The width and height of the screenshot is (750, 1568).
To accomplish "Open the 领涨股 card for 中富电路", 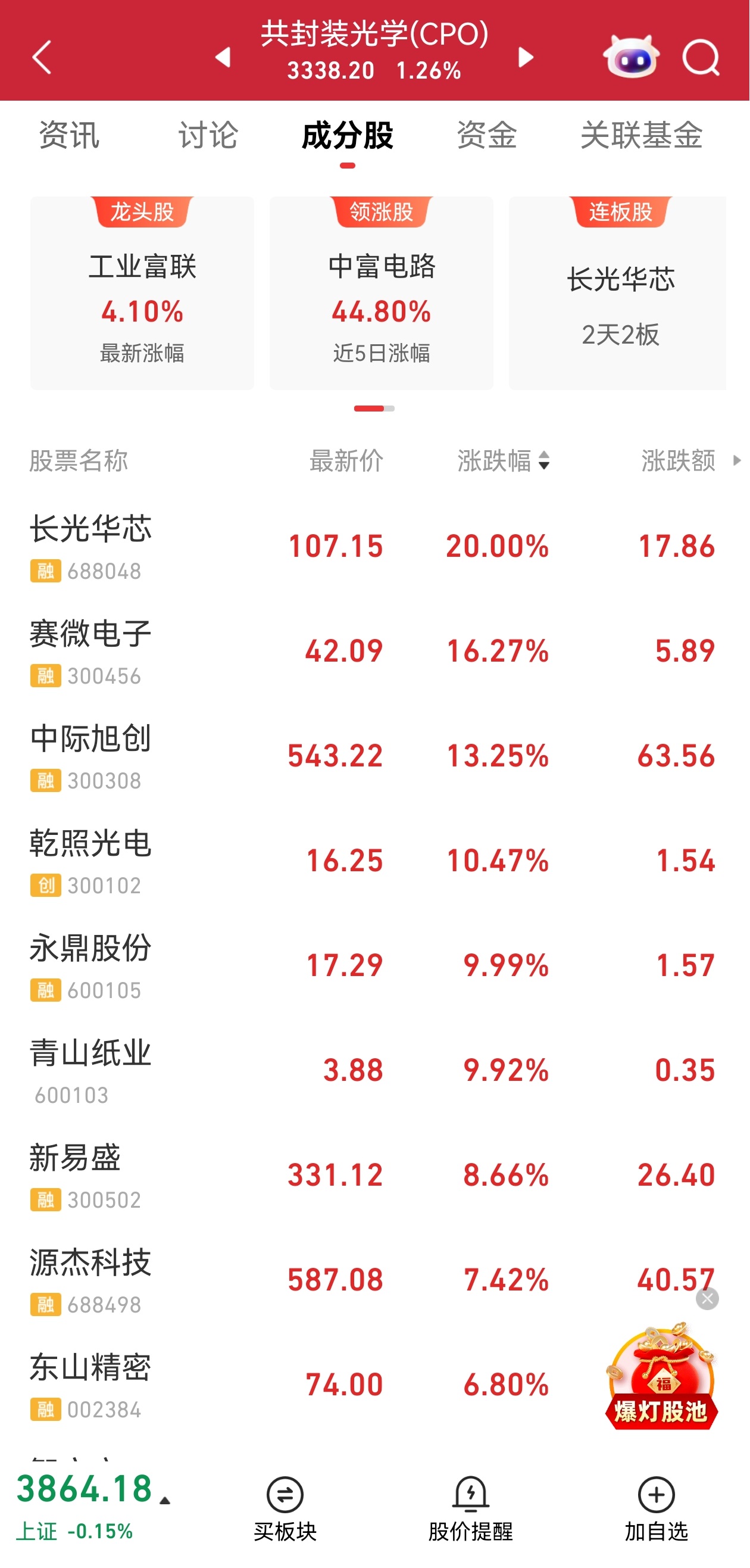I will click(382, 293).
